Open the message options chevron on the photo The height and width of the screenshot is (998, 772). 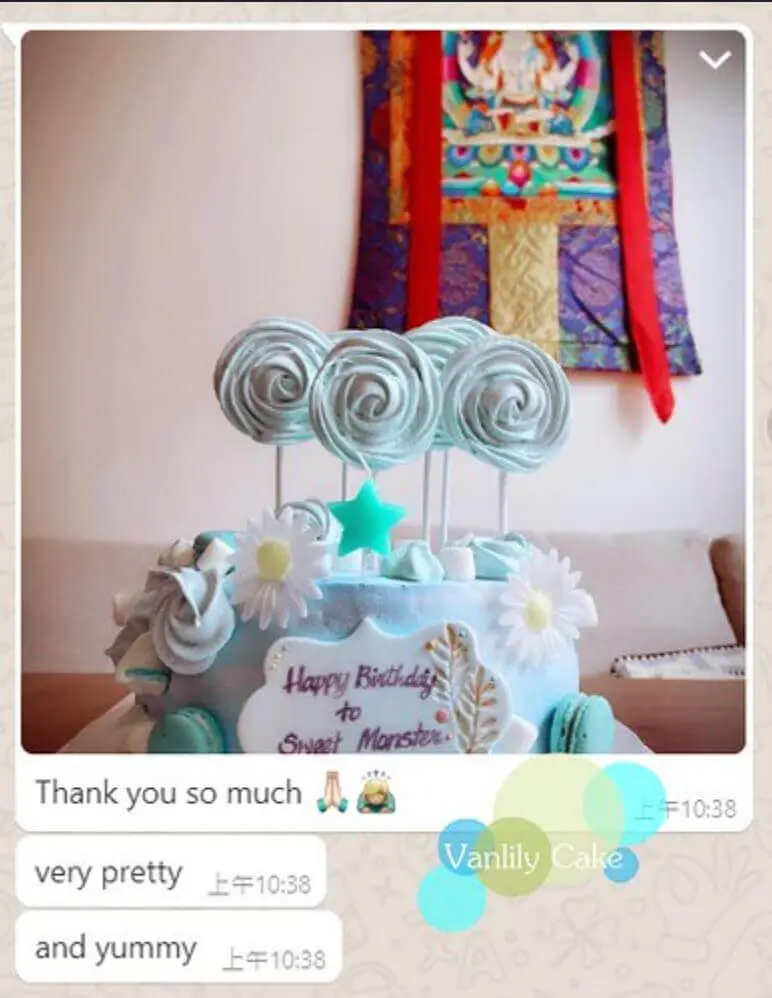[x=715, y=61]
